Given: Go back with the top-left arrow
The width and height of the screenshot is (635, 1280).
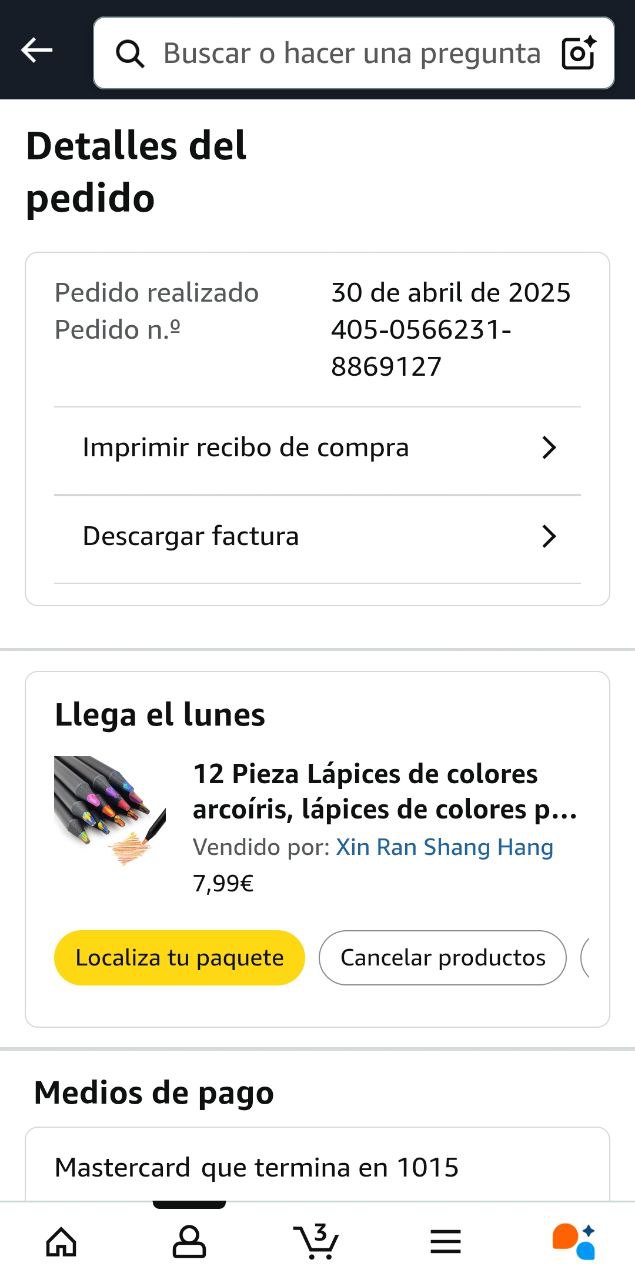Looking at the screenshot, I should 37,51.
